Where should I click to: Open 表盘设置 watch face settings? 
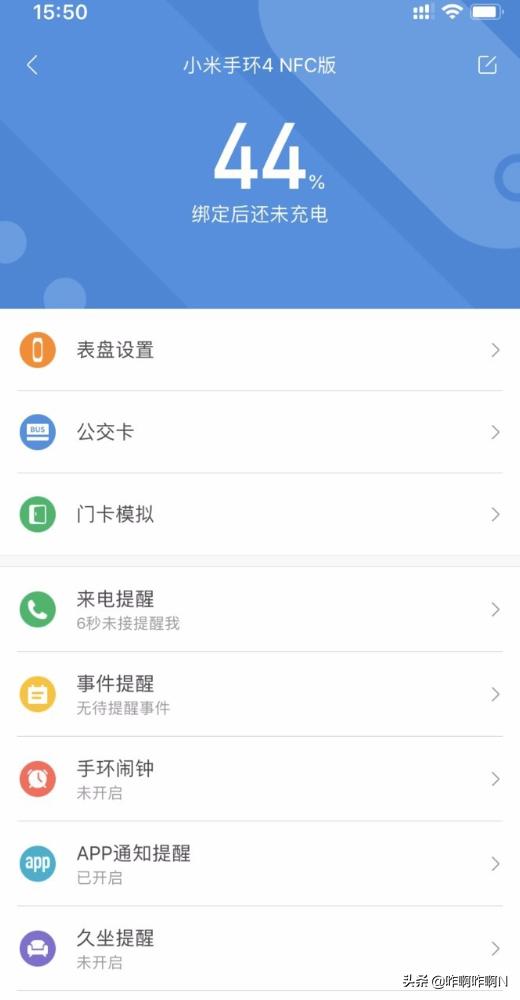(x=260, y=350)
